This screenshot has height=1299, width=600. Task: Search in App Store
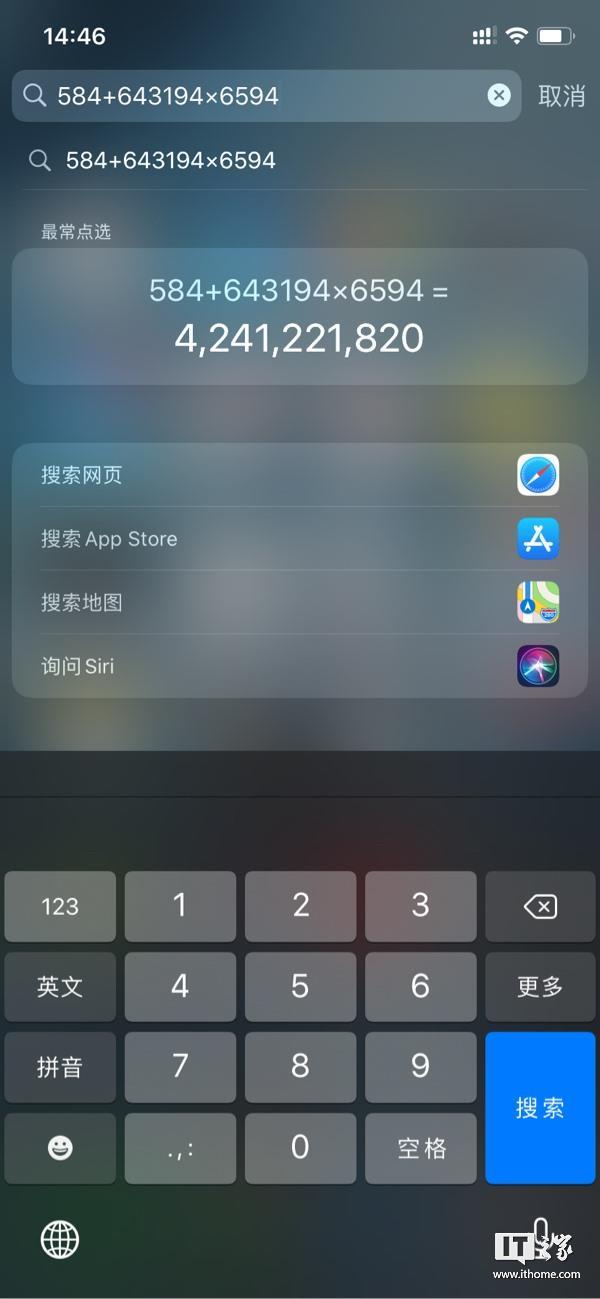(299, 539)
